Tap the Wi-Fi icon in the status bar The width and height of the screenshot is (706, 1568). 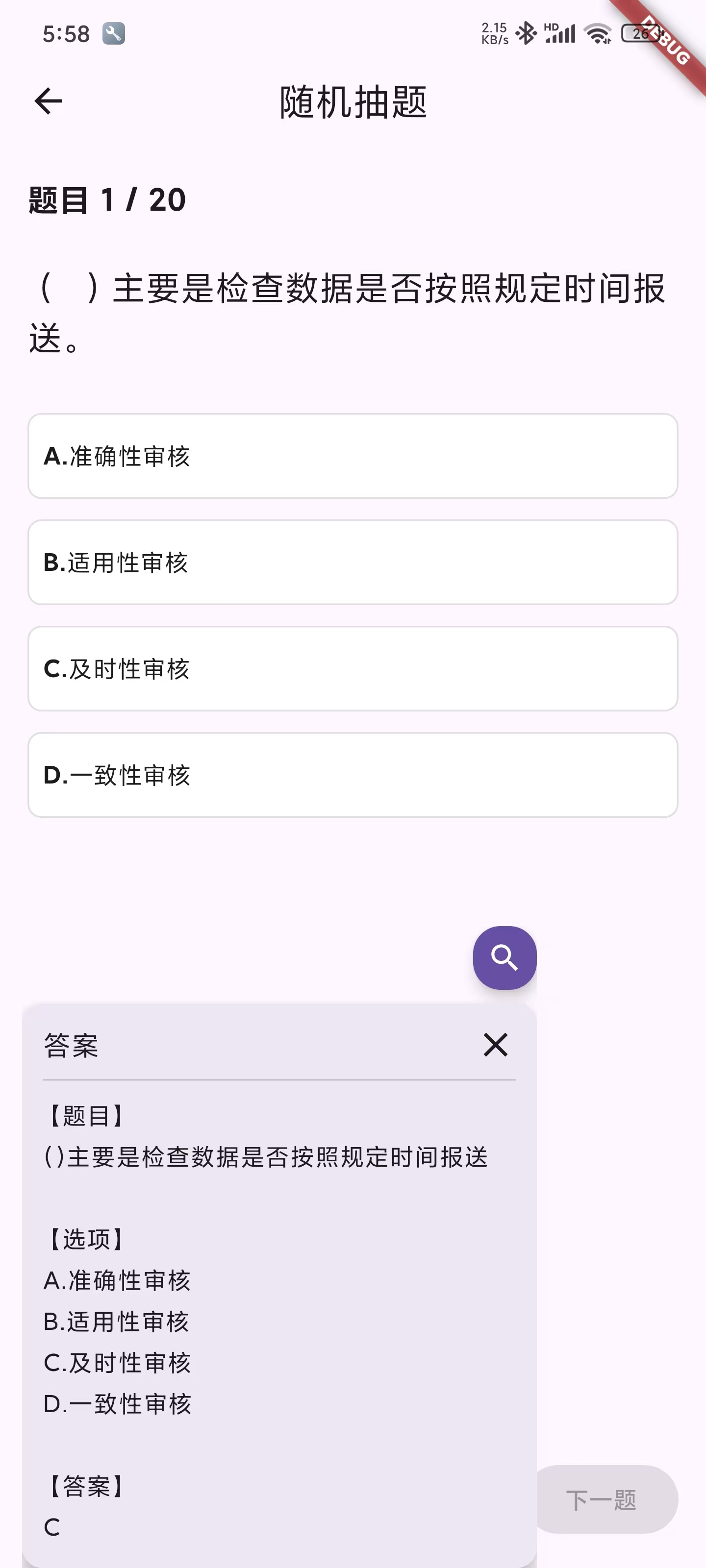point(598,33)
